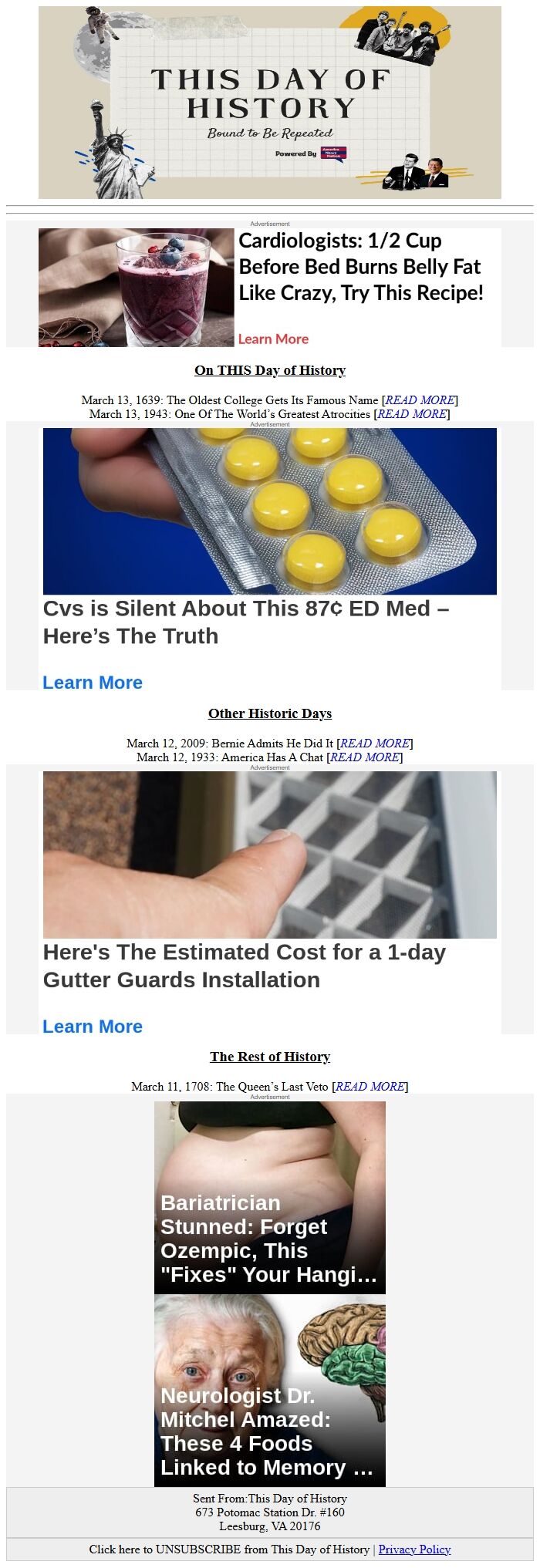Tap Learn More under Gutter Guards ad
This screenshot has width=540, height=1568.
(93, 1027)
